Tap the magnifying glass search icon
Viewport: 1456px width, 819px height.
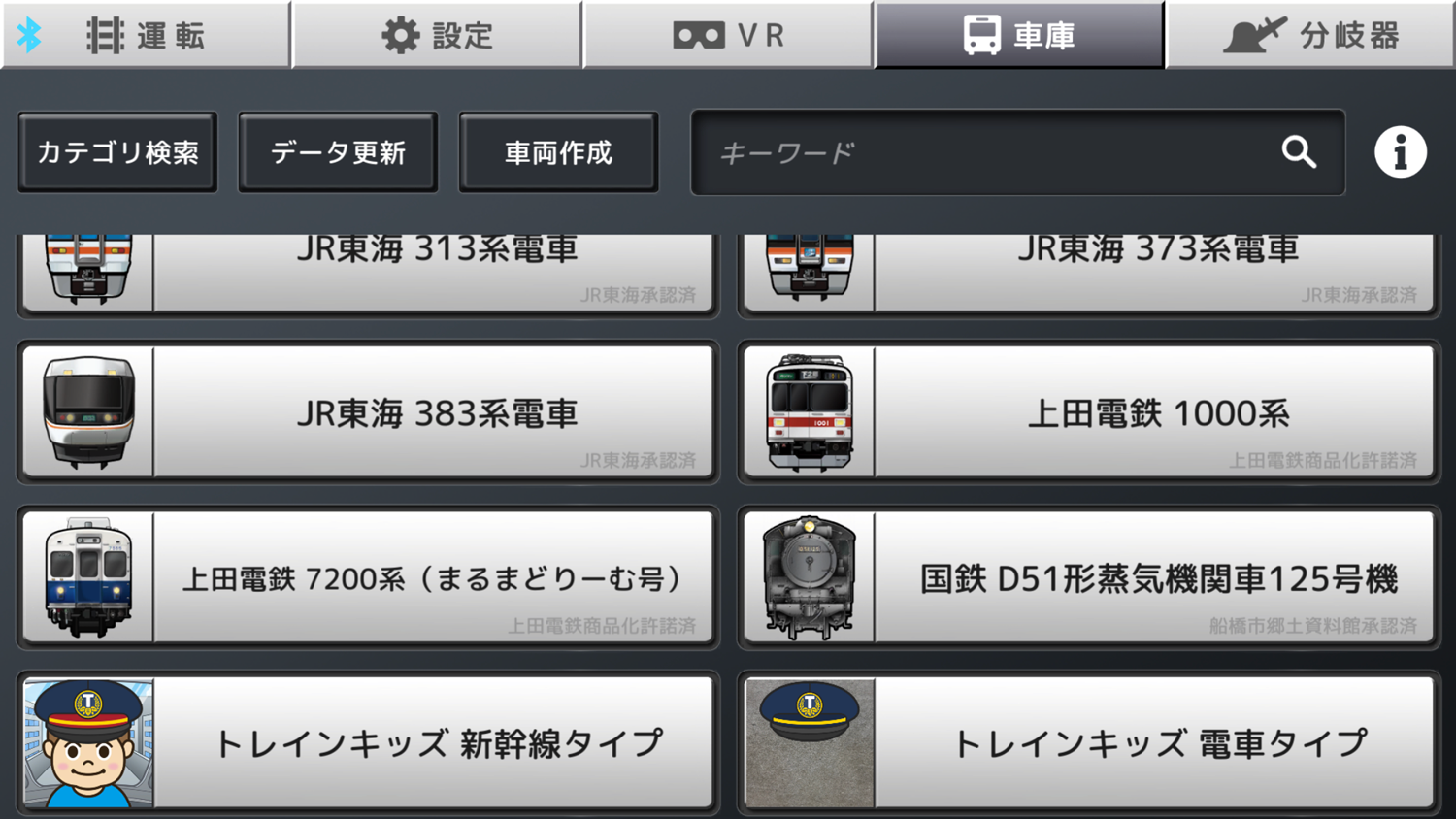tap(1299, 152)
